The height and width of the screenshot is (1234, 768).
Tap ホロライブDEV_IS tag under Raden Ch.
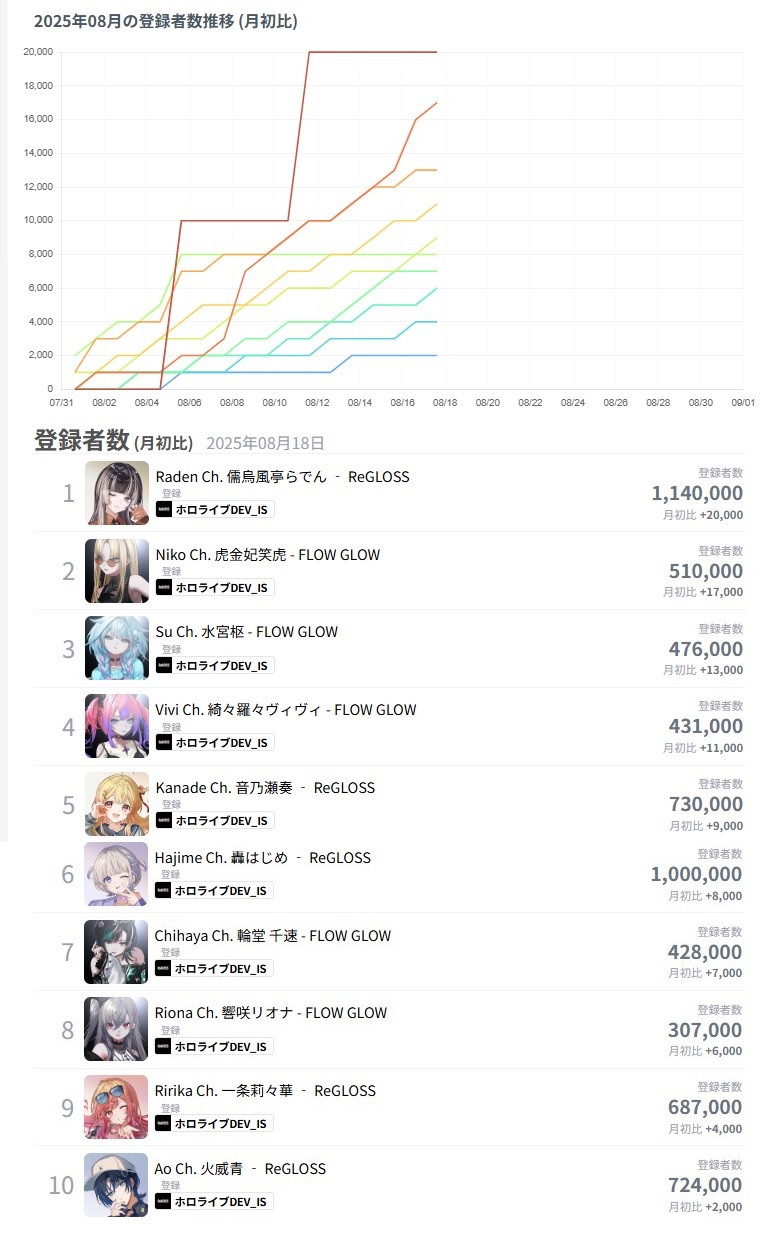point(215,509)
